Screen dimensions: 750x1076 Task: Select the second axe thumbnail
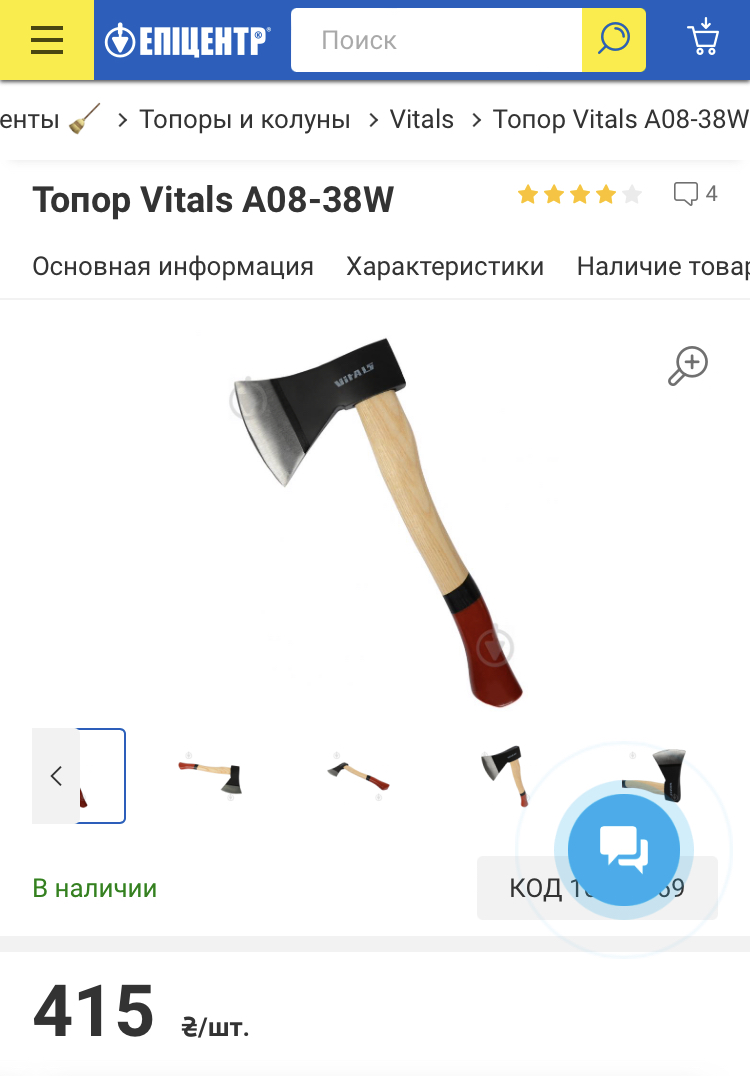pyautogui.click(x=210, y=777)
